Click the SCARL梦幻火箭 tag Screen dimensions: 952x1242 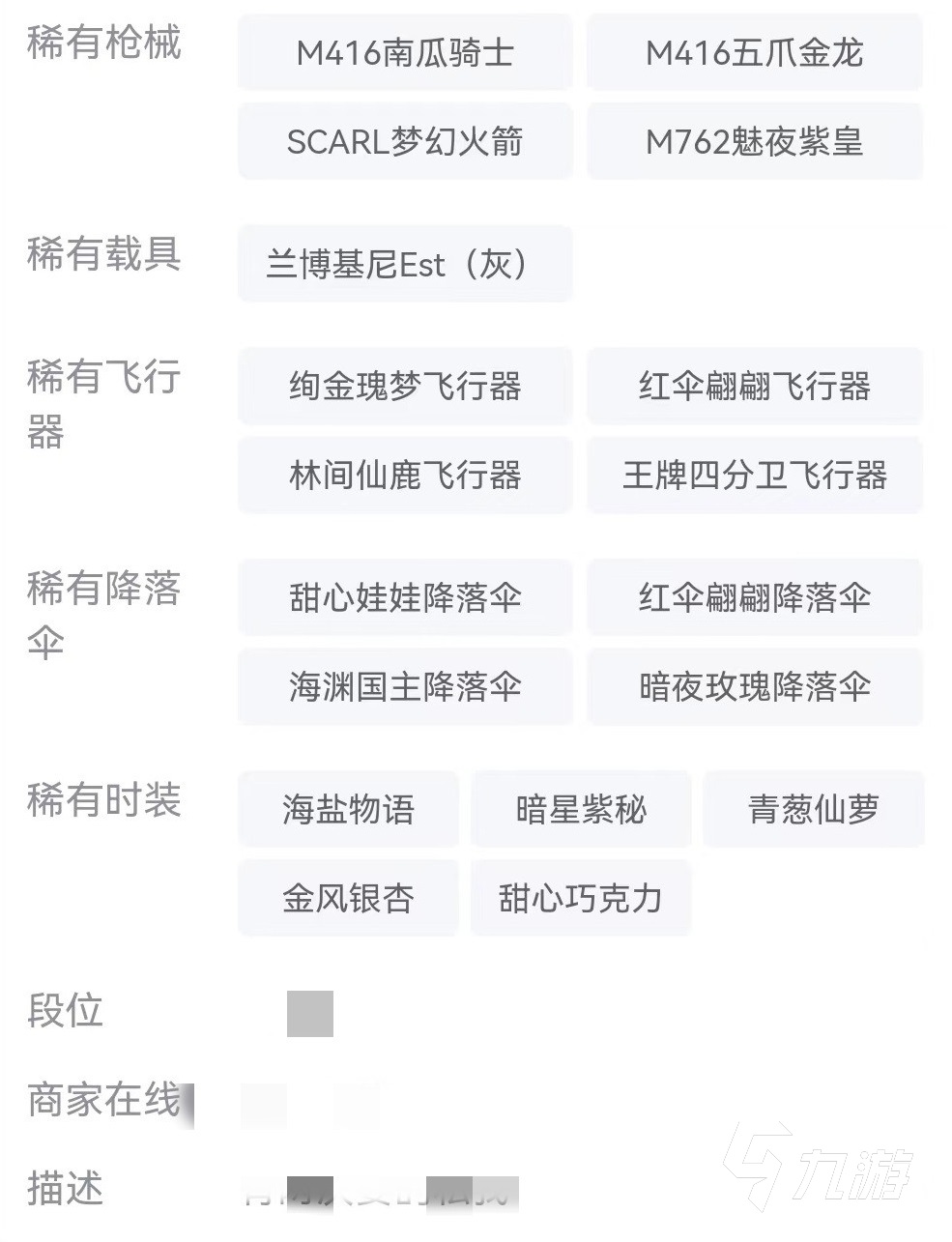tap(404, 142)
